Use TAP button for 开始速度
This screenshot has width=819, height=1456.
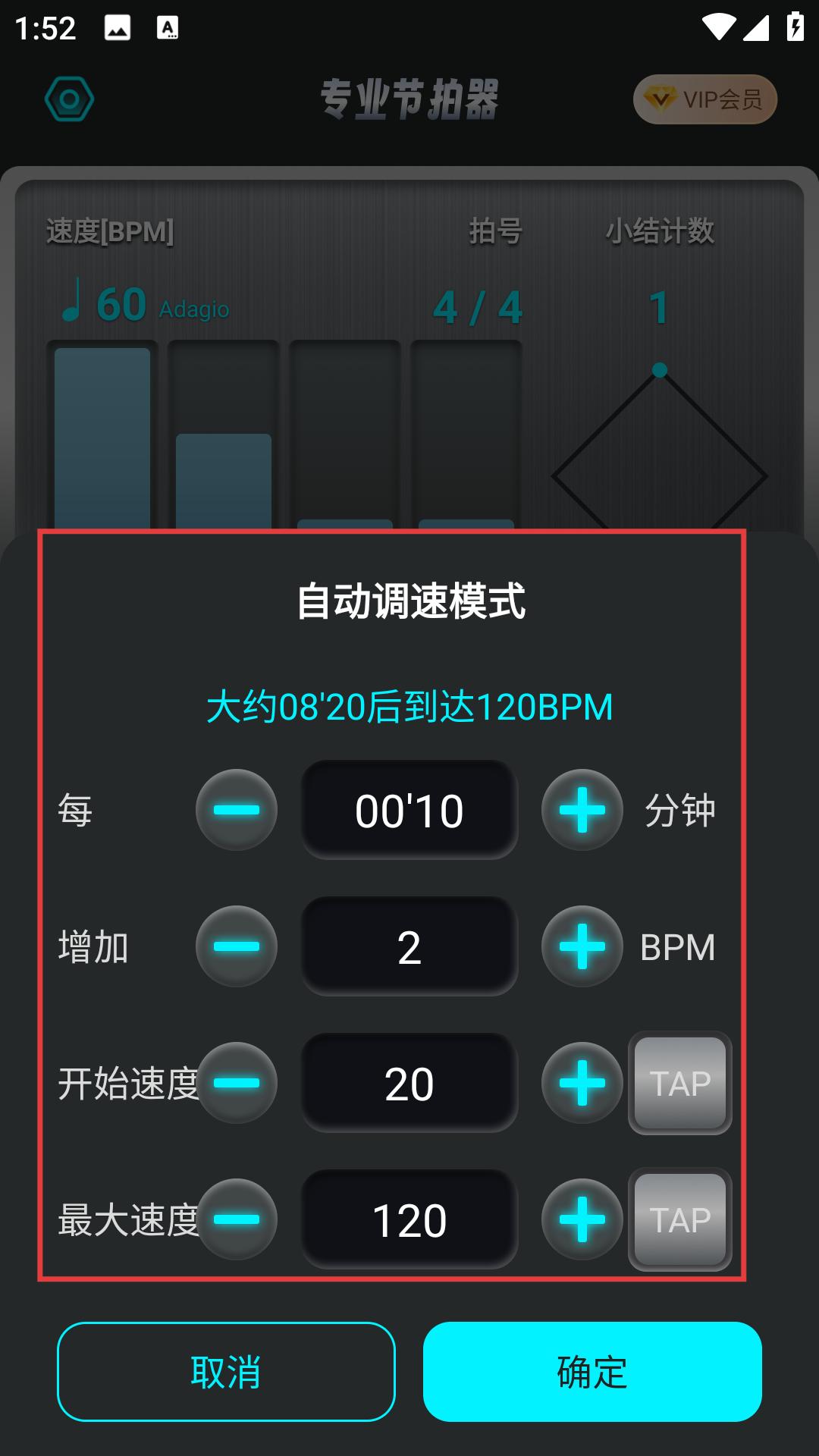tap(680, 1083)
